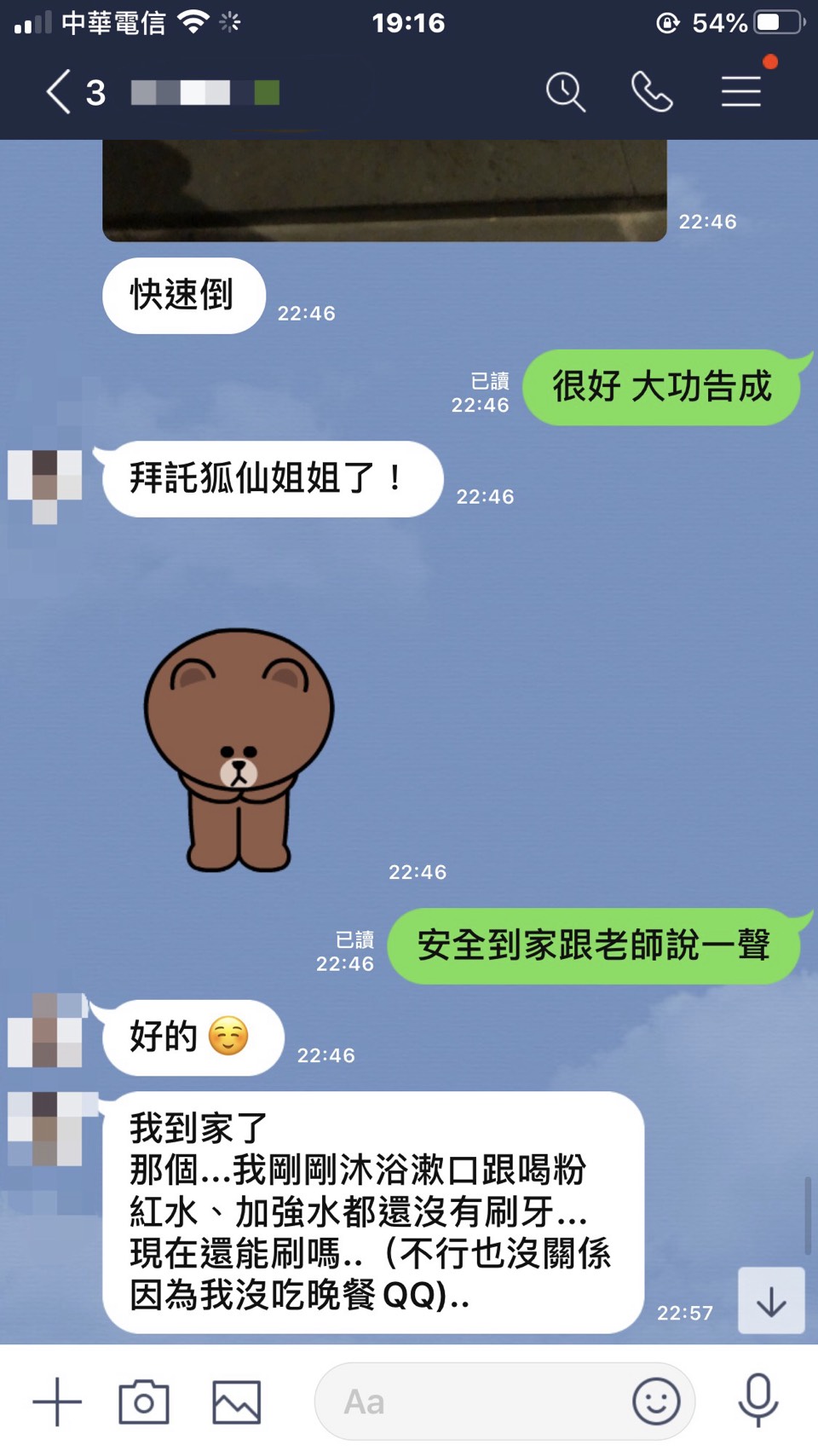Search within this chat
818x1456 pixels.
coord(565,91)
